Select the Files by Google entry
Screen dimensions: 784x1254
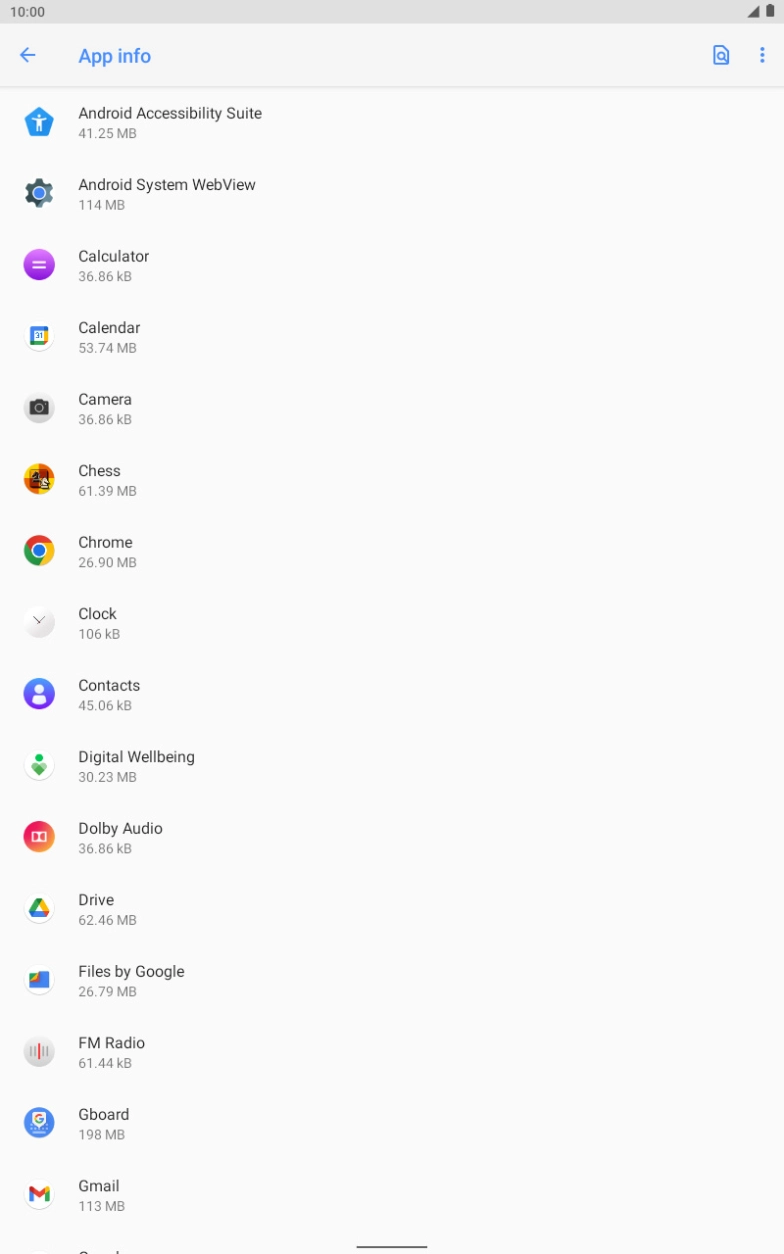(200, 979)
